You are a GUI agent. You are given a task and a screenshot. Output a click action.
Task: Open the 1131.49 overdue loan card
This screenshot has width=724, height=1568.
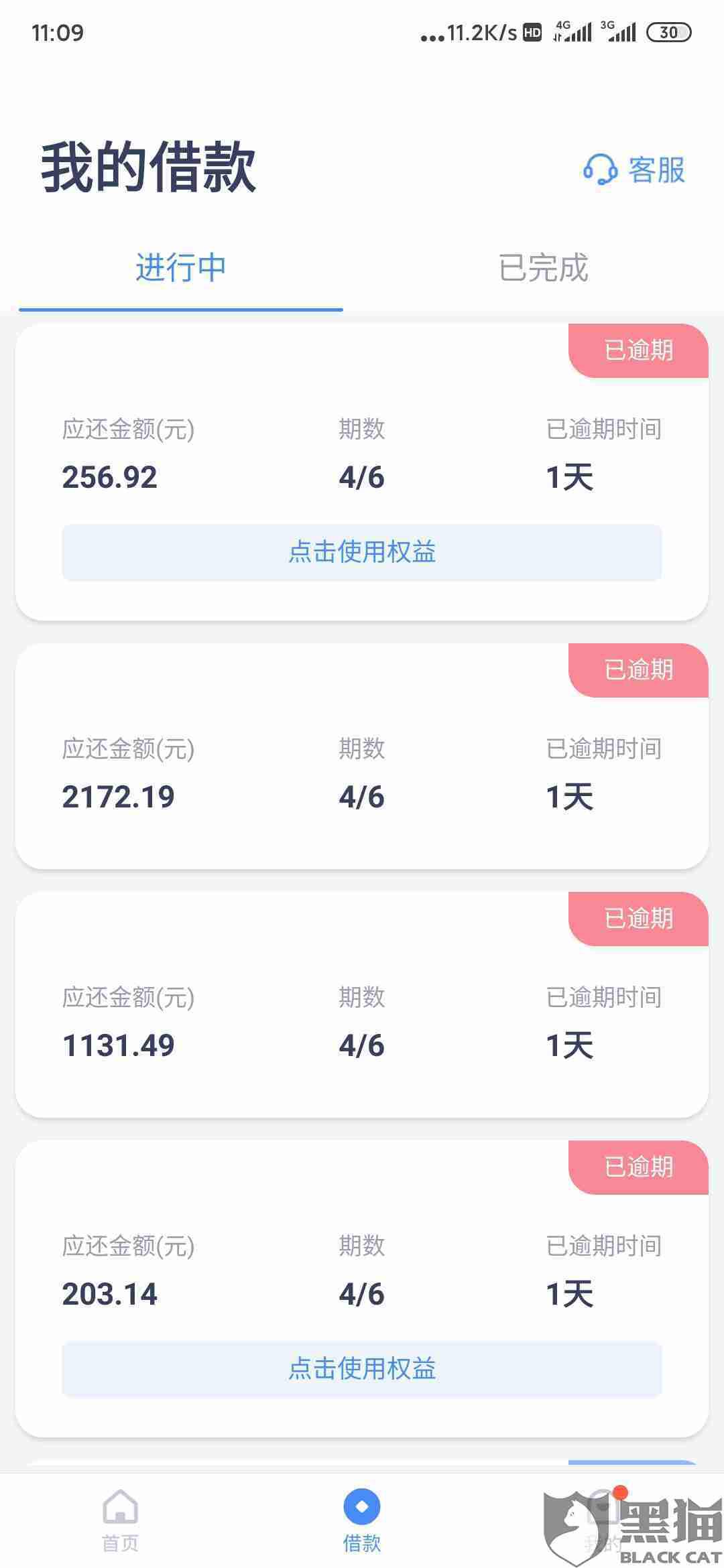[362, 1004]
